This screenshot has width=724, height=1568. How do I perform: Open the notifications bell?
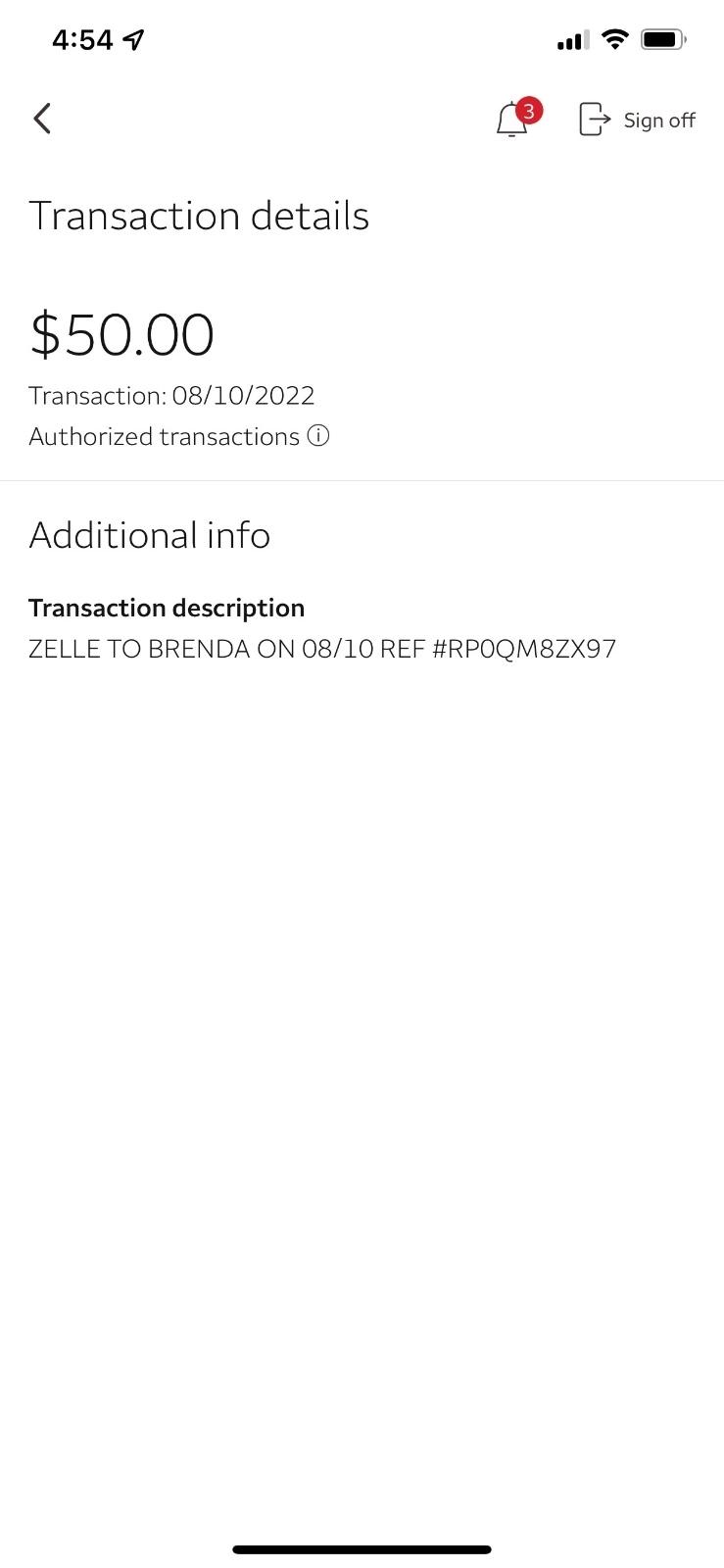point(512,120)
